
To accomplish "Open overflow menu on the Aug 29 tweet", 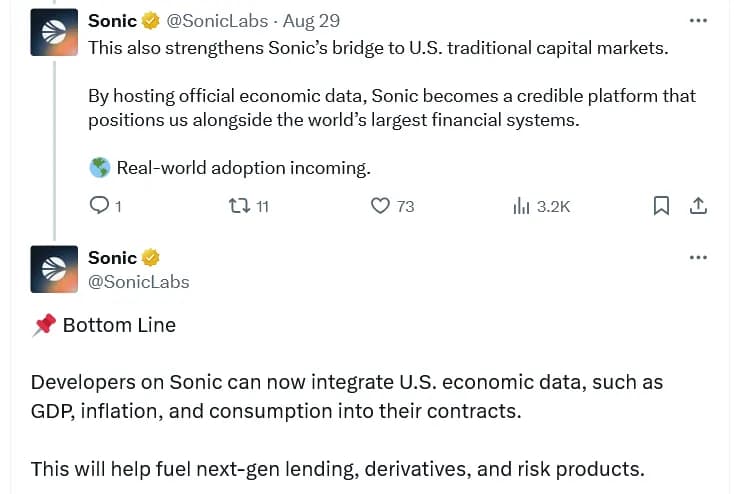I will click(699, 21).
